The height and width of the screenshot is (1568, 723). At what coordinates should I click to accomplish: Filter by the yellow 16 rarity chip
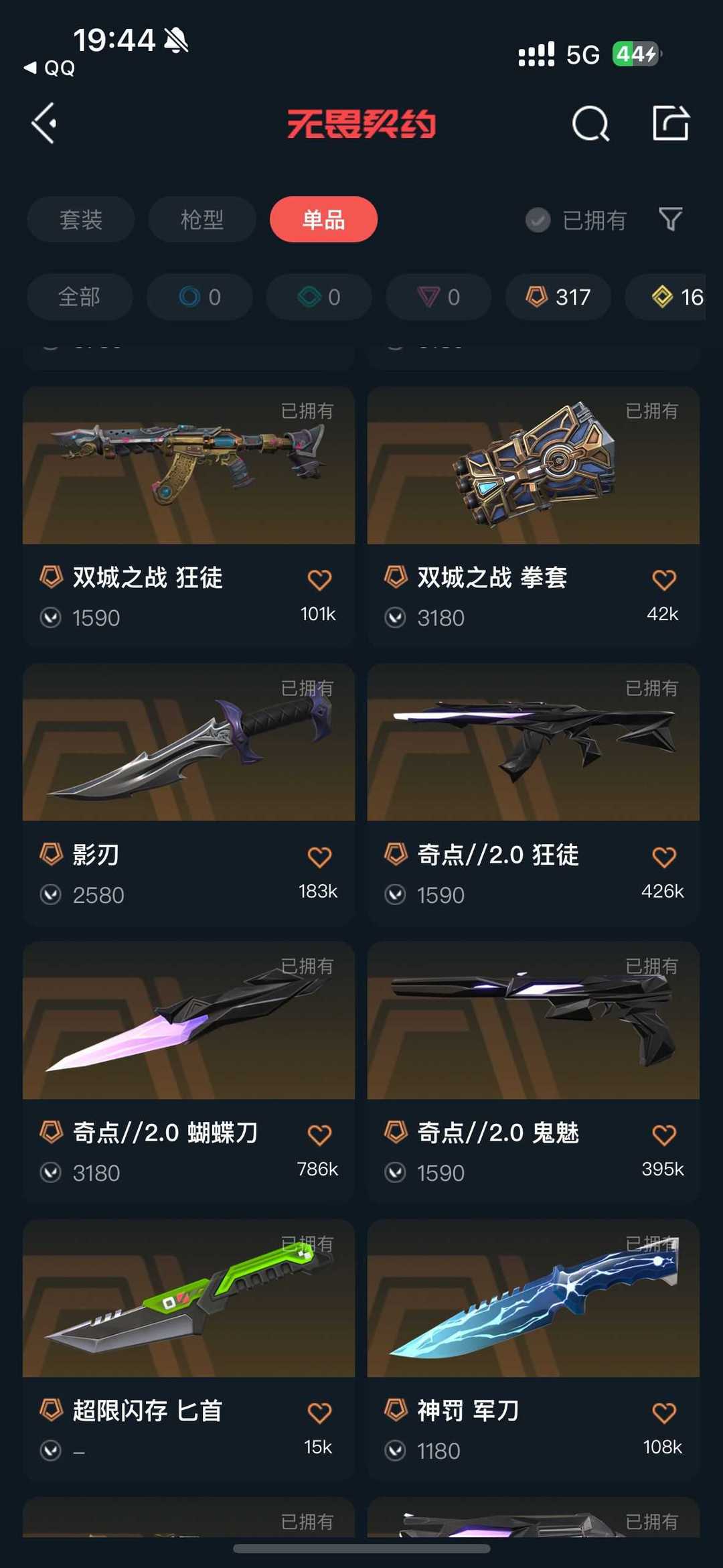pos(665,297)
